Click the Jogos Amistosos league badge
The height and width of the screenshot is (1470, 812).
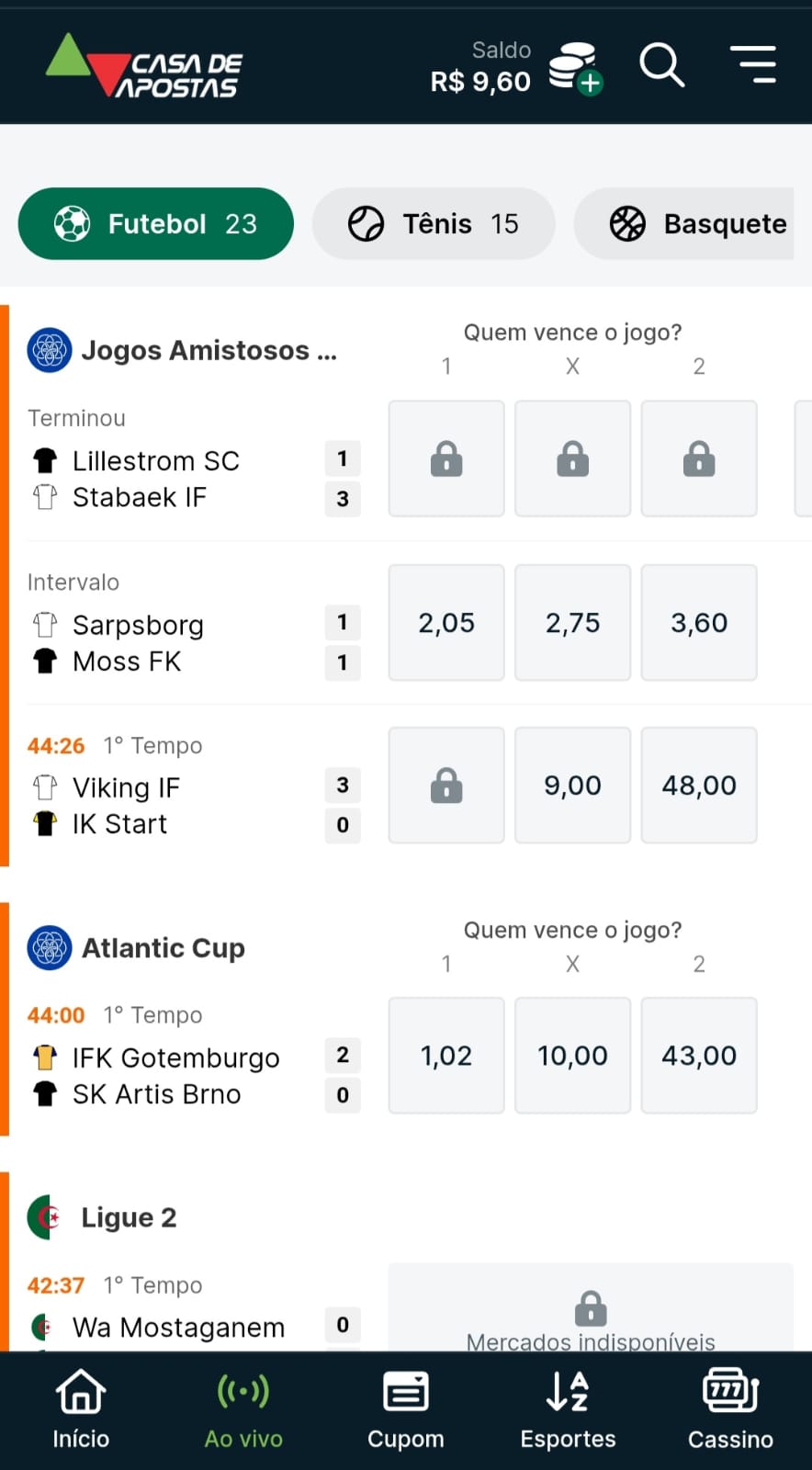pyautogui.click(x=49, y=349)
